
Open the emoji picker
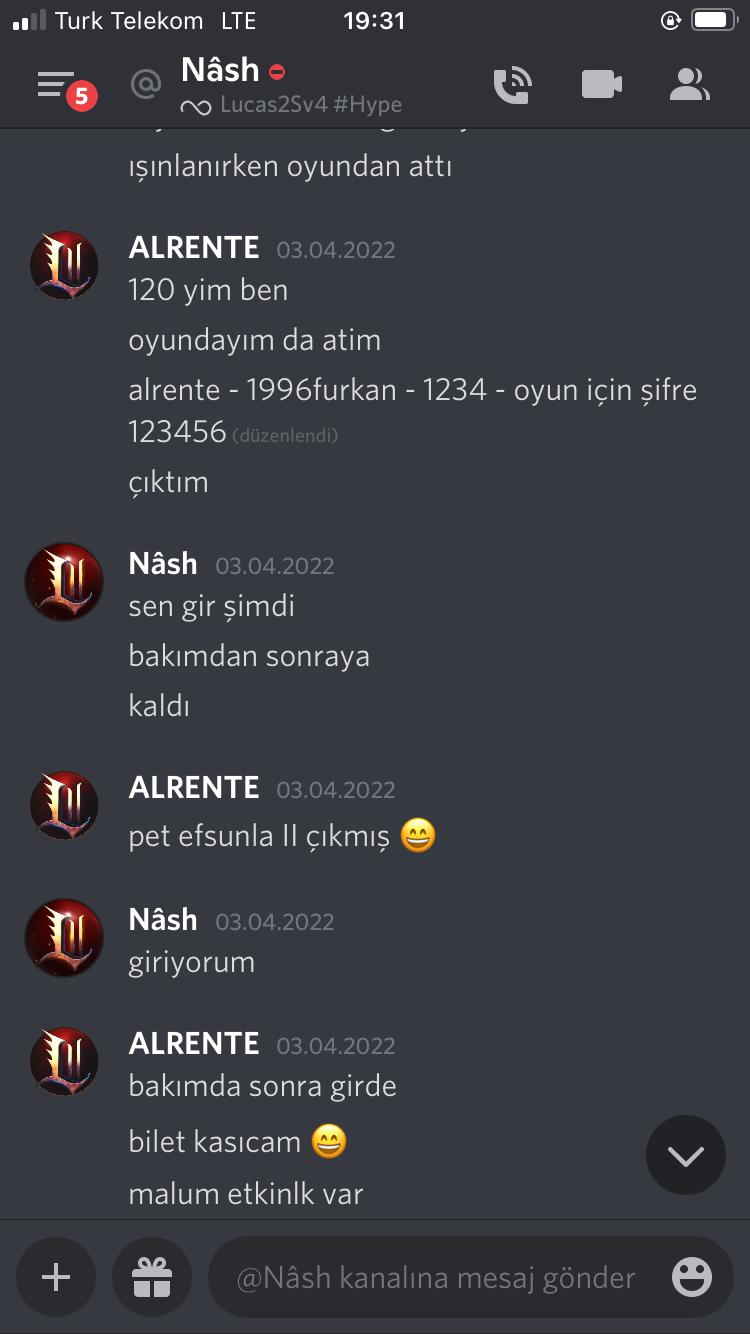tap(692, 1277)
